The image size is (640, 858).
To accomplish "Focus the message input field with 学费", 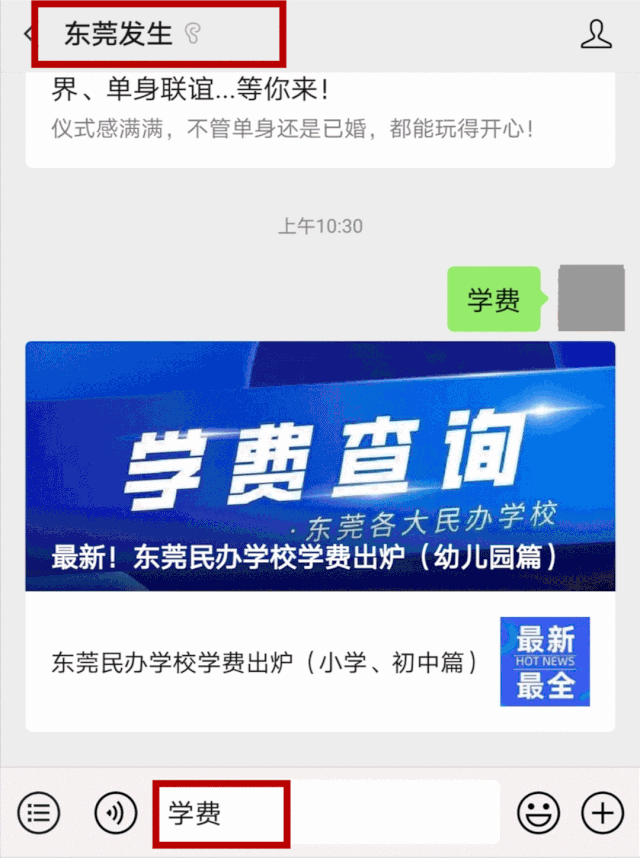I will pyautogui.click(x=325, y=813).
